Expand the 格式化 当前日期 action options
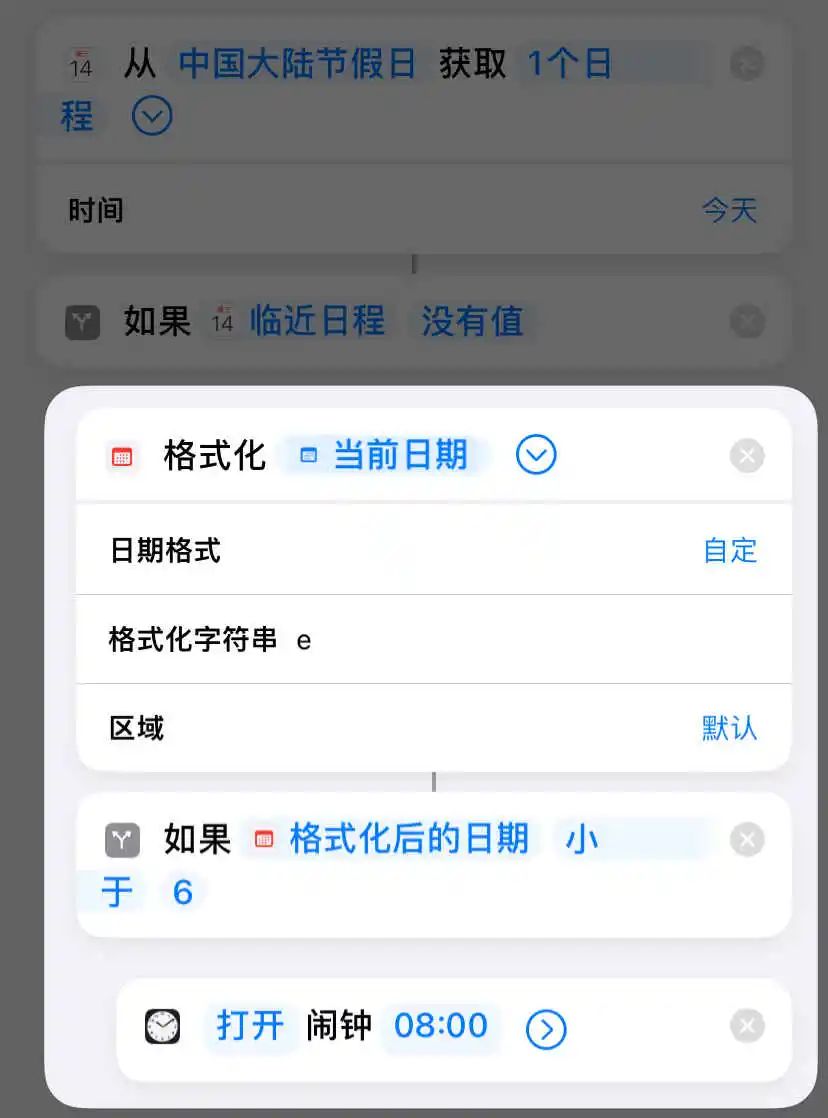Viewport: 828px width, 1118px height. pos(536,456)
